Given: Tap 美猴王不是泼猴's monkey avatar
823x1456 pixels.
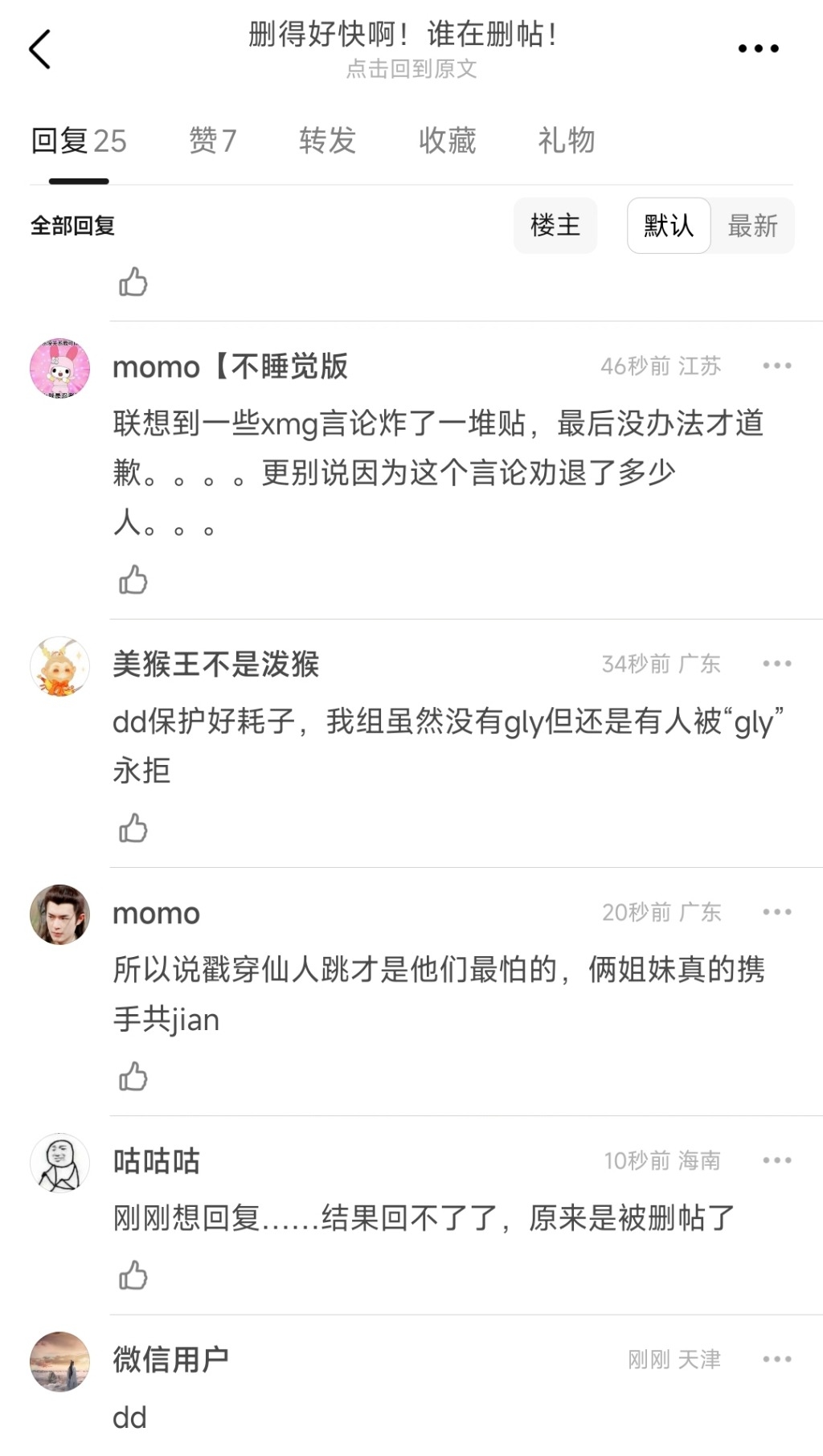Looking at the screenshot, I should (x=59, y=666).
